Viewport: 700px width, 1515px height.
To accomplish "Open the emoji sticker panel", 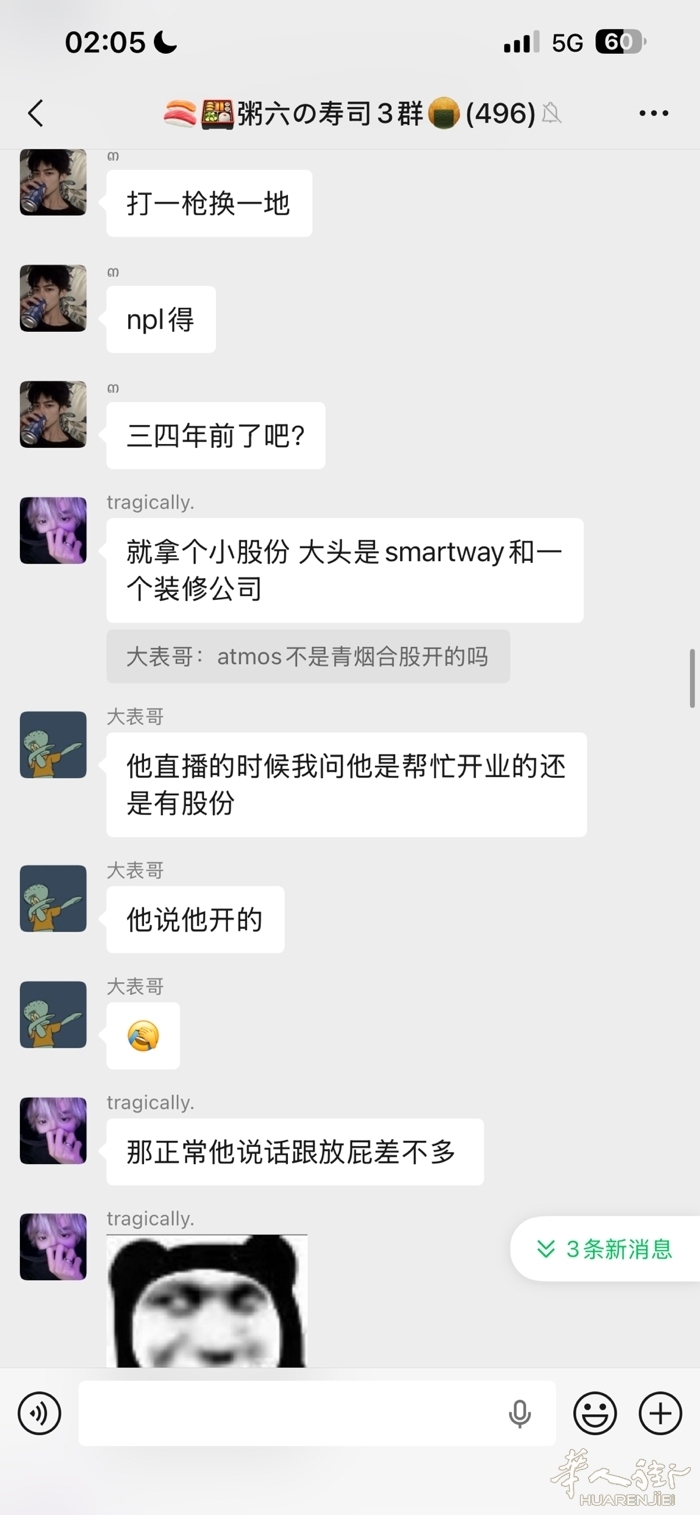I will click(594, 1413).
